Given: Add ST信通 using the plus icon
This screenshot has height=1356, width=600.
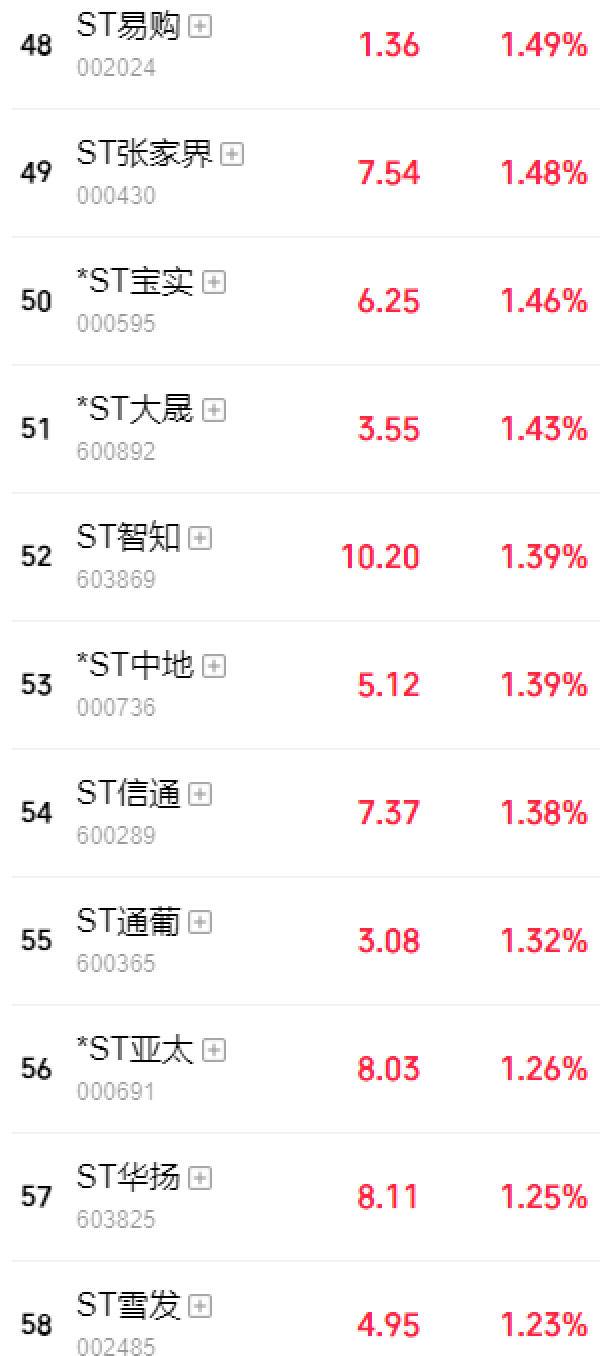Looking at the screenshot, I should [200, 794].
